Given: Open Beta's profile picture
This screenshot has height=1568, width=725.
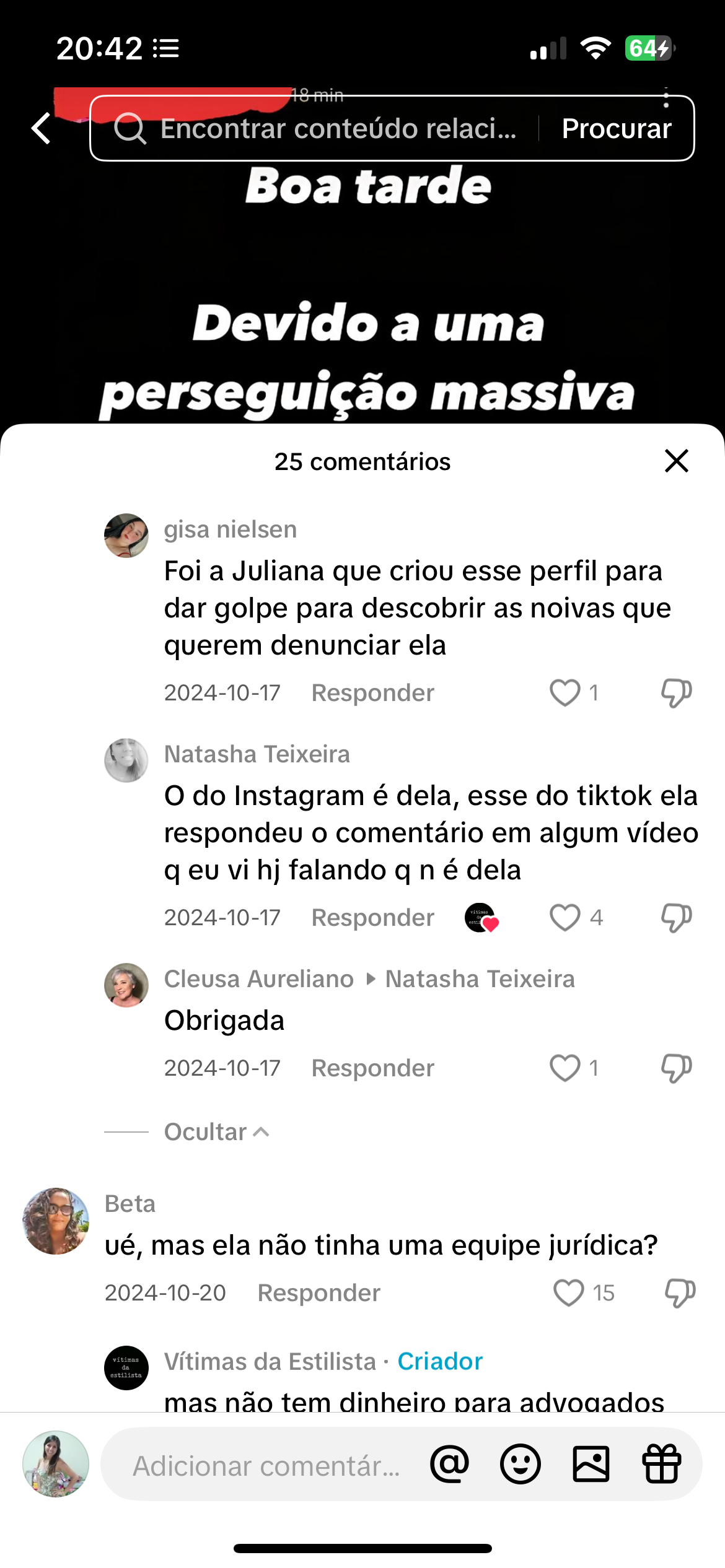Looking at the screenshot, I should tap(56, 1221).
